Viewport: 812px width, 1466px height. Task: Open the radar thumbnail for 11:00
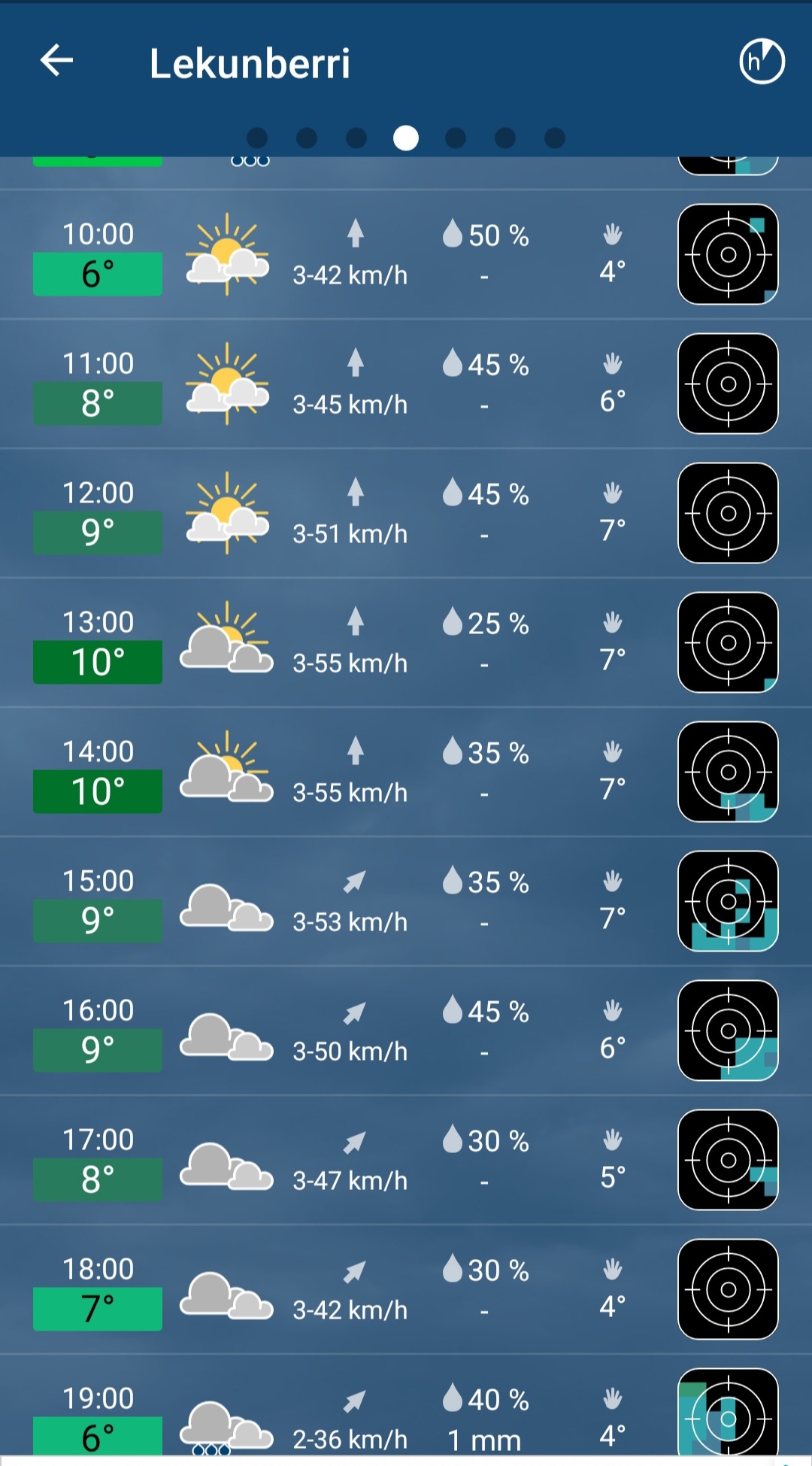pyautogui.click(x=728, y=384)
